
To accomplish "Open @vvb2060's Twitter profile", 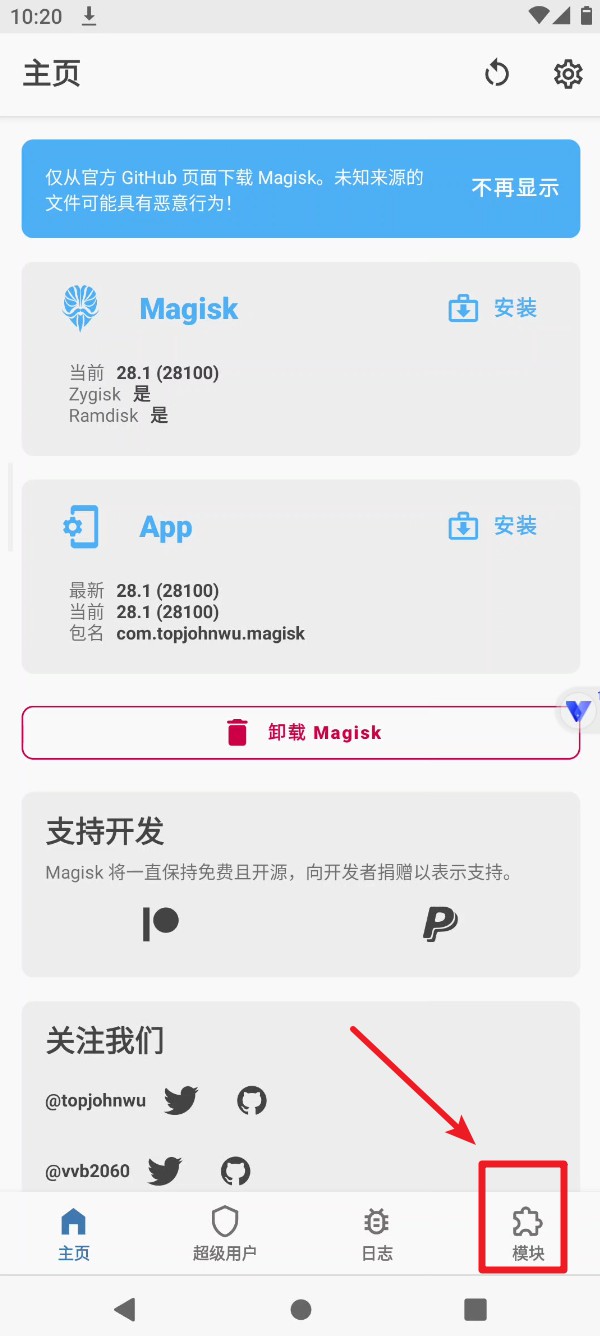I will click(165, 1170).
